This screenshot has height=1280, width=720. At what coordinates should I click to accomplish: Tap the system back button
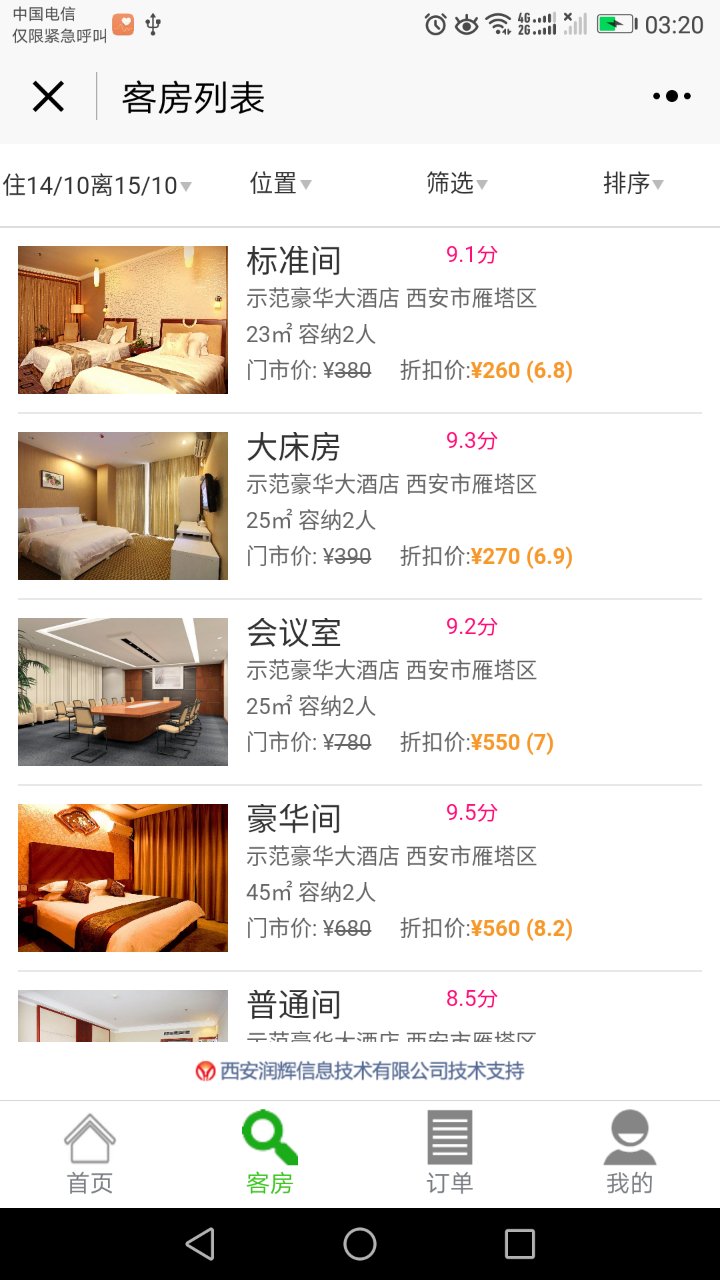(x=200, y=1244)
